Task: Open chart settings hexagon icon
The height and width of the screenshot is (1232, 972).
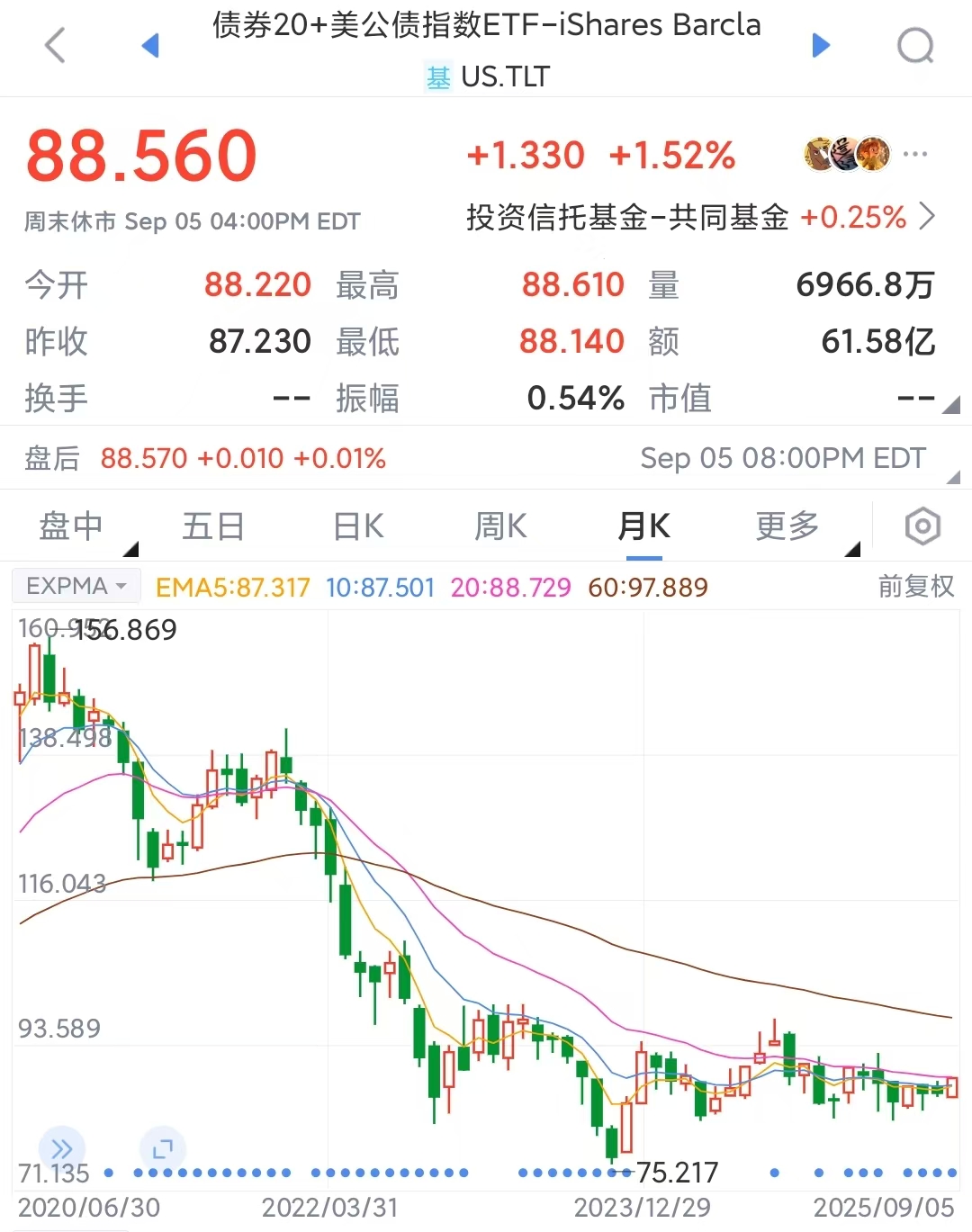Action: click(x=922, y=526)
